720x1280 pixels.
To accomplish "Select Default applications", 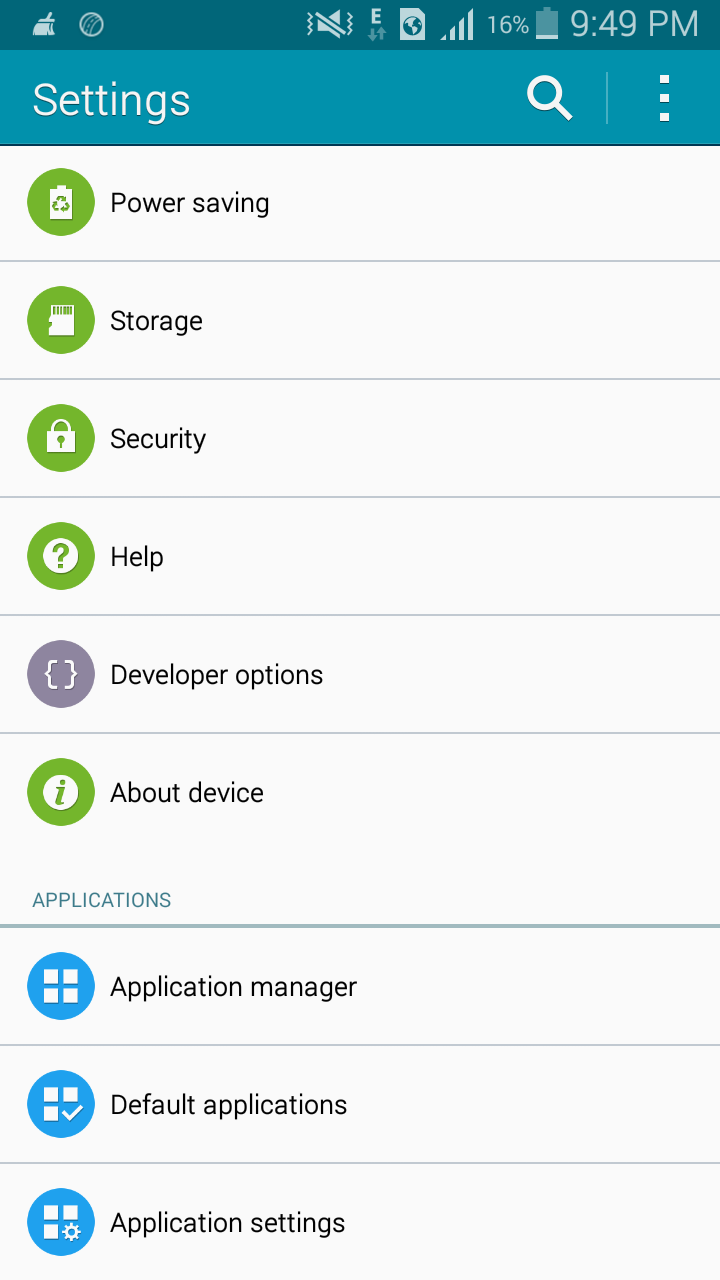I will [x=360, y=1105].
